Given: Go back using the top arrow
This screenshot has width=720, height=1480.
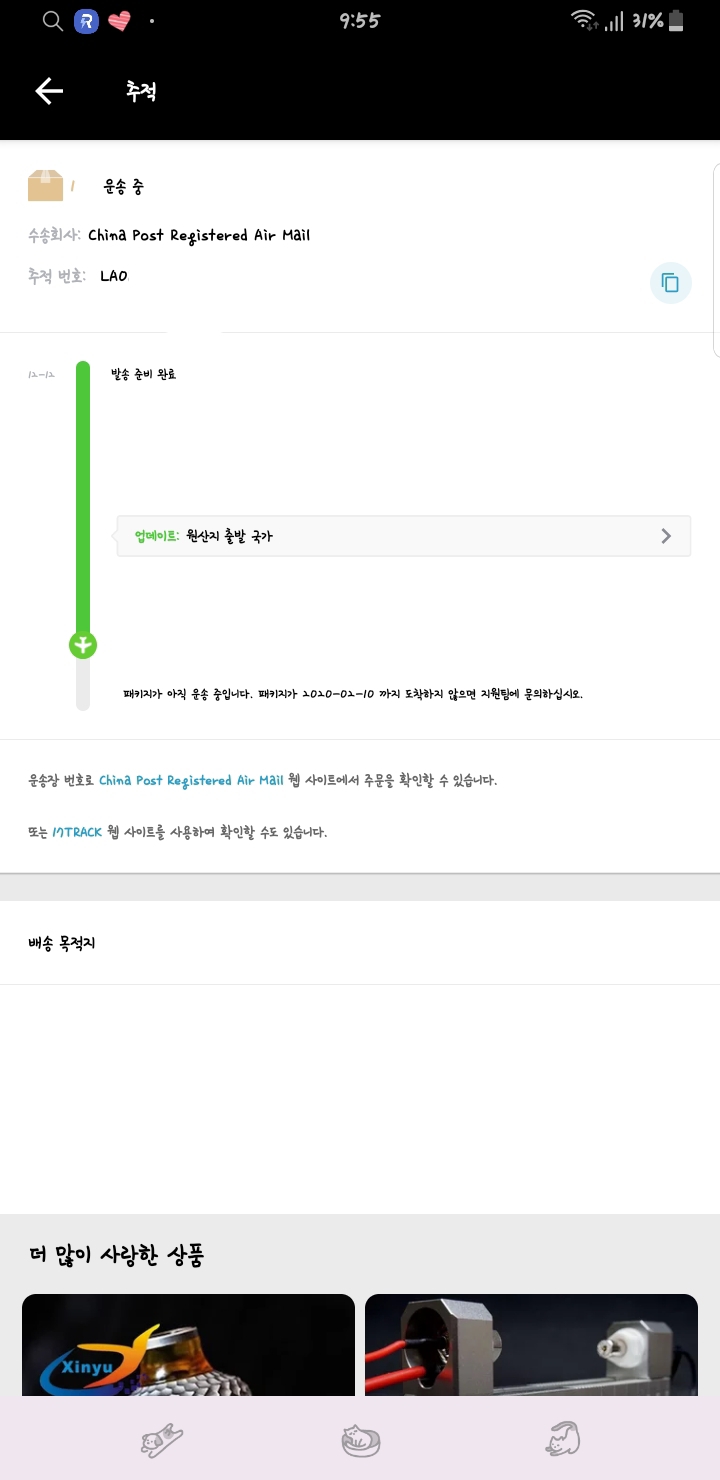Looking at the screenshot, I should click(49, 91).
